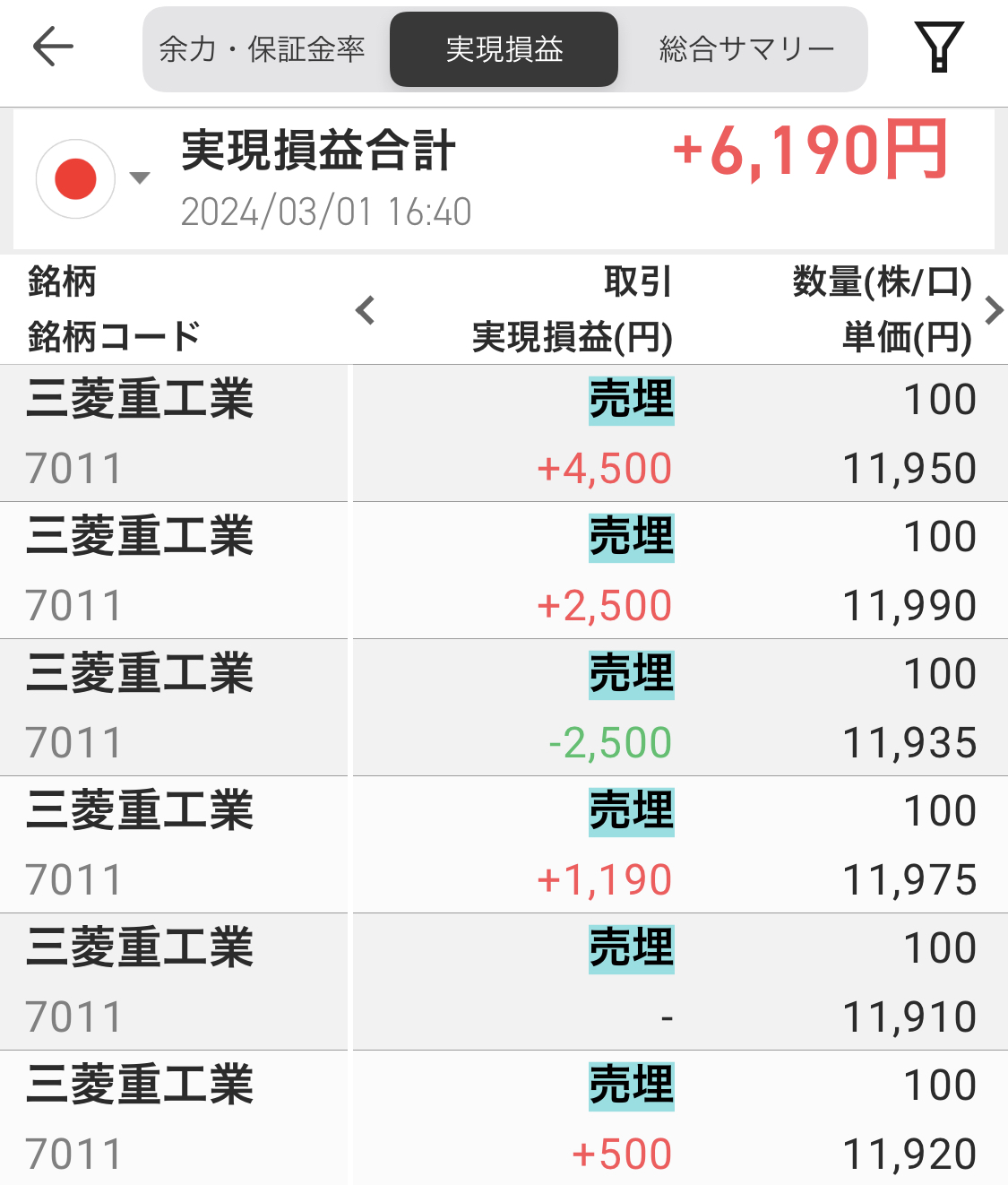Open the 三菱重工業 row with -2,500 loss

502,708
